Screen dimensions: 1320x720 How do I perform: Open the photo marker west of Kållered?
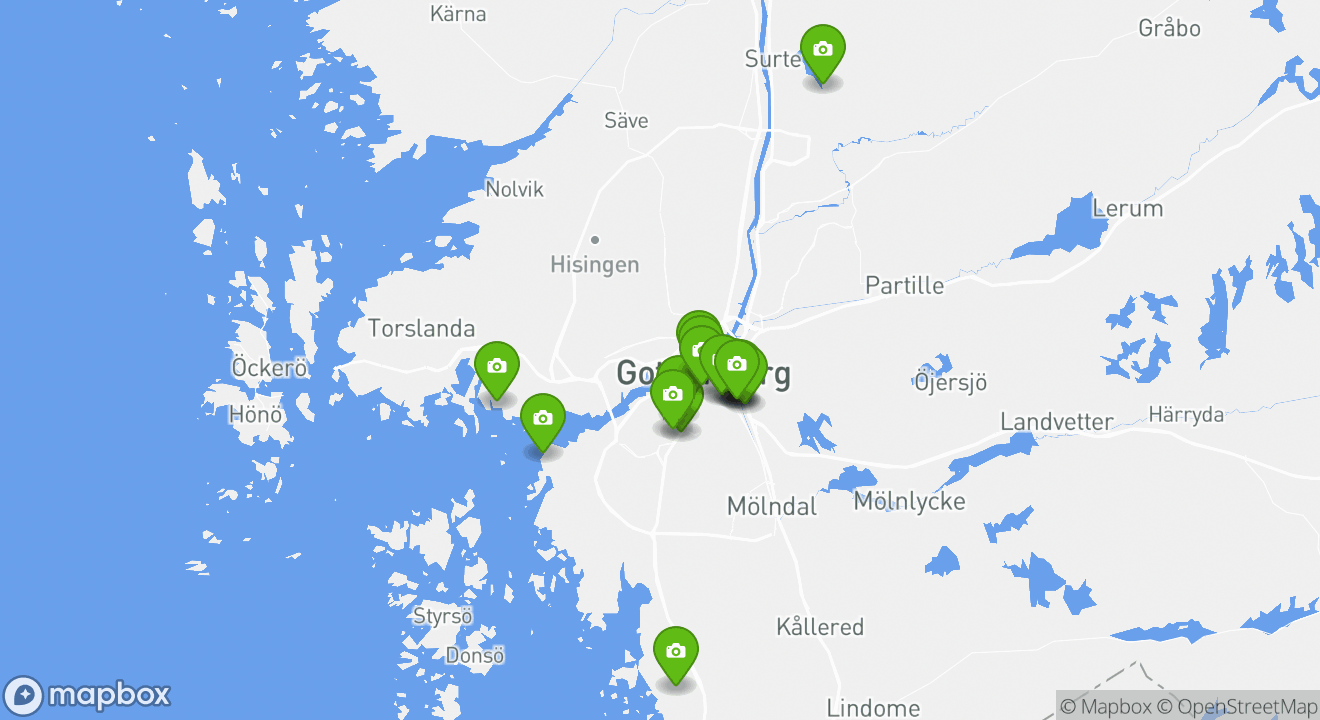pos(675,652)
